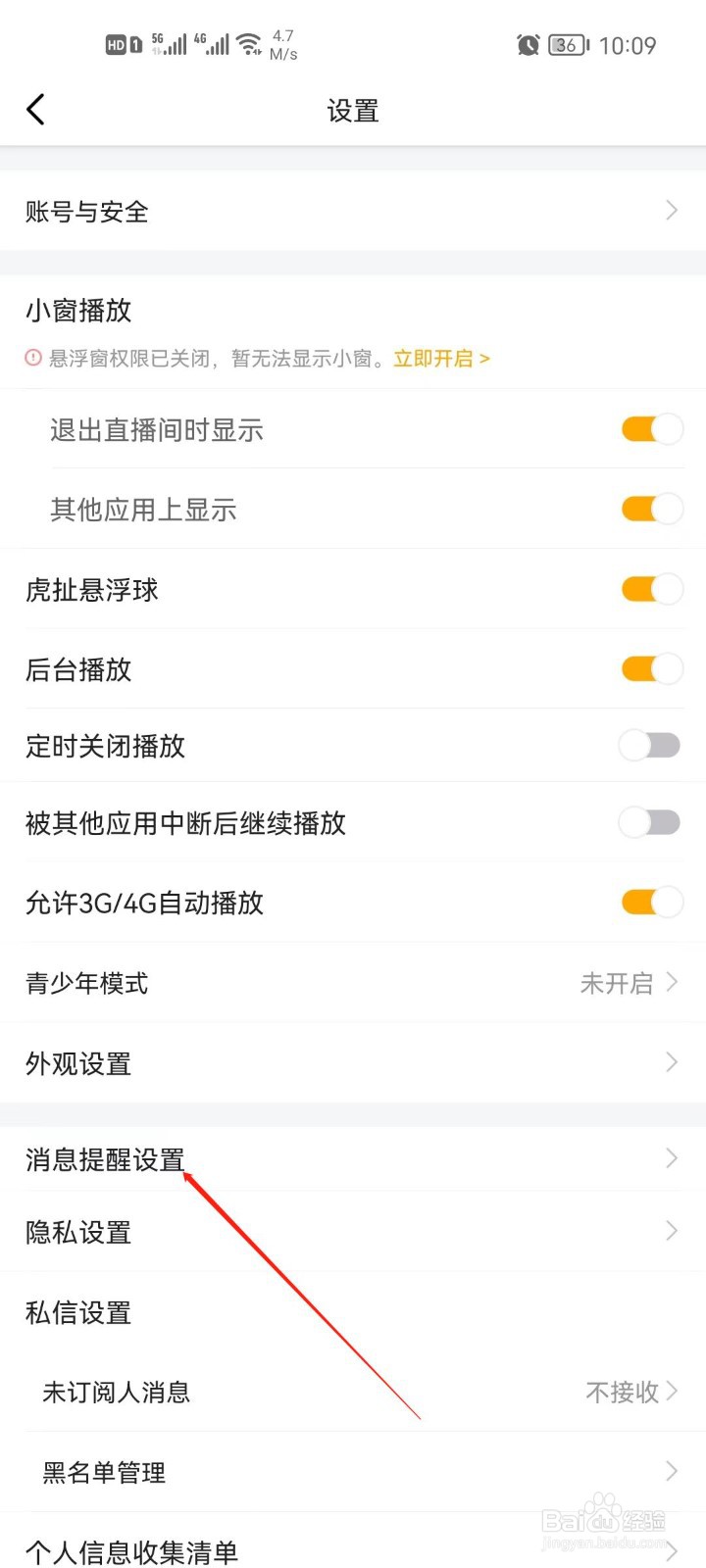The width and height of the screenshot is (706, 1568).
Task: Change 未订阅人消息 setting
Action: [x=353, y=1392]
